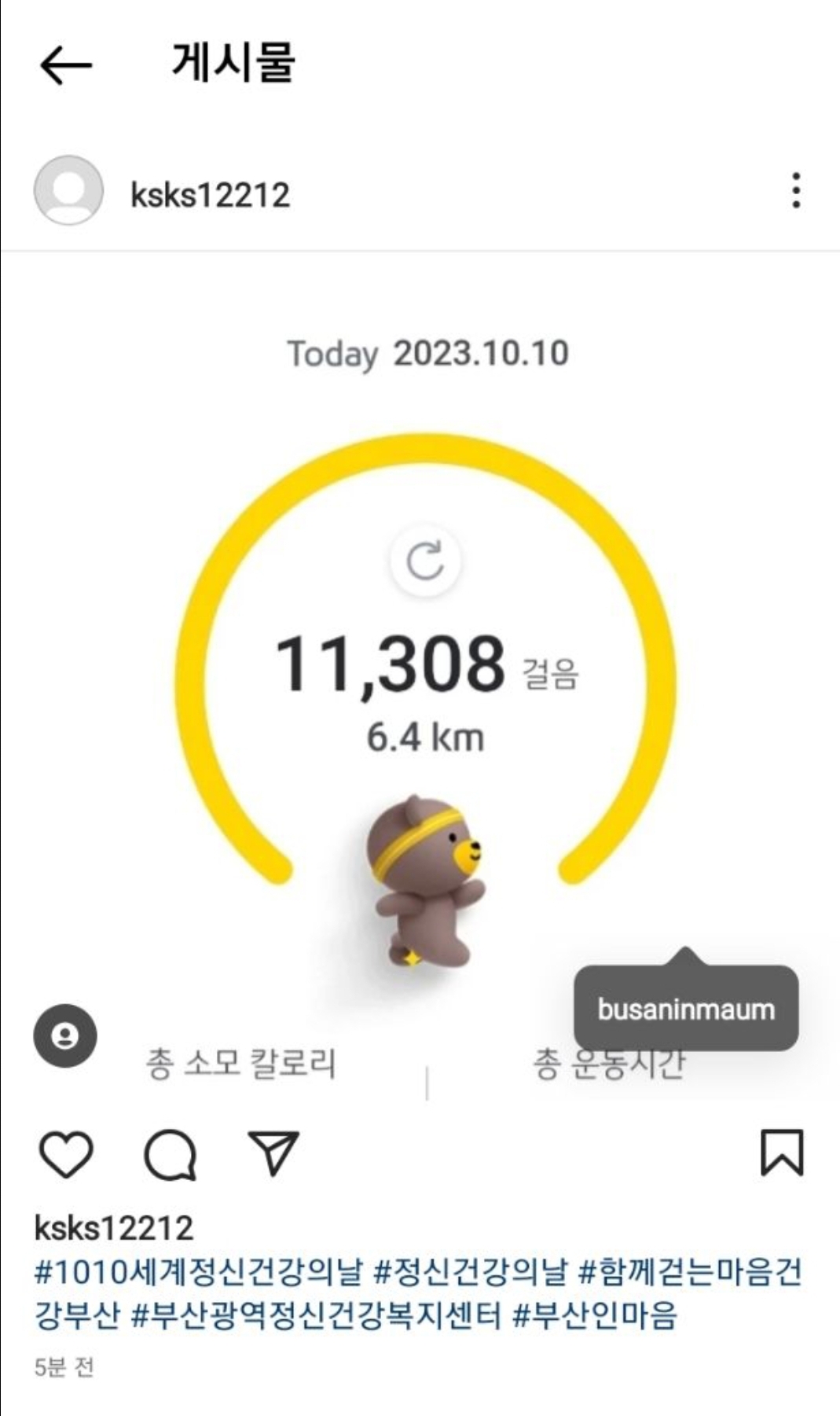Go back from the 게시물 screen
Viewport: 840px width, 1416px height.
pos(66,65)
